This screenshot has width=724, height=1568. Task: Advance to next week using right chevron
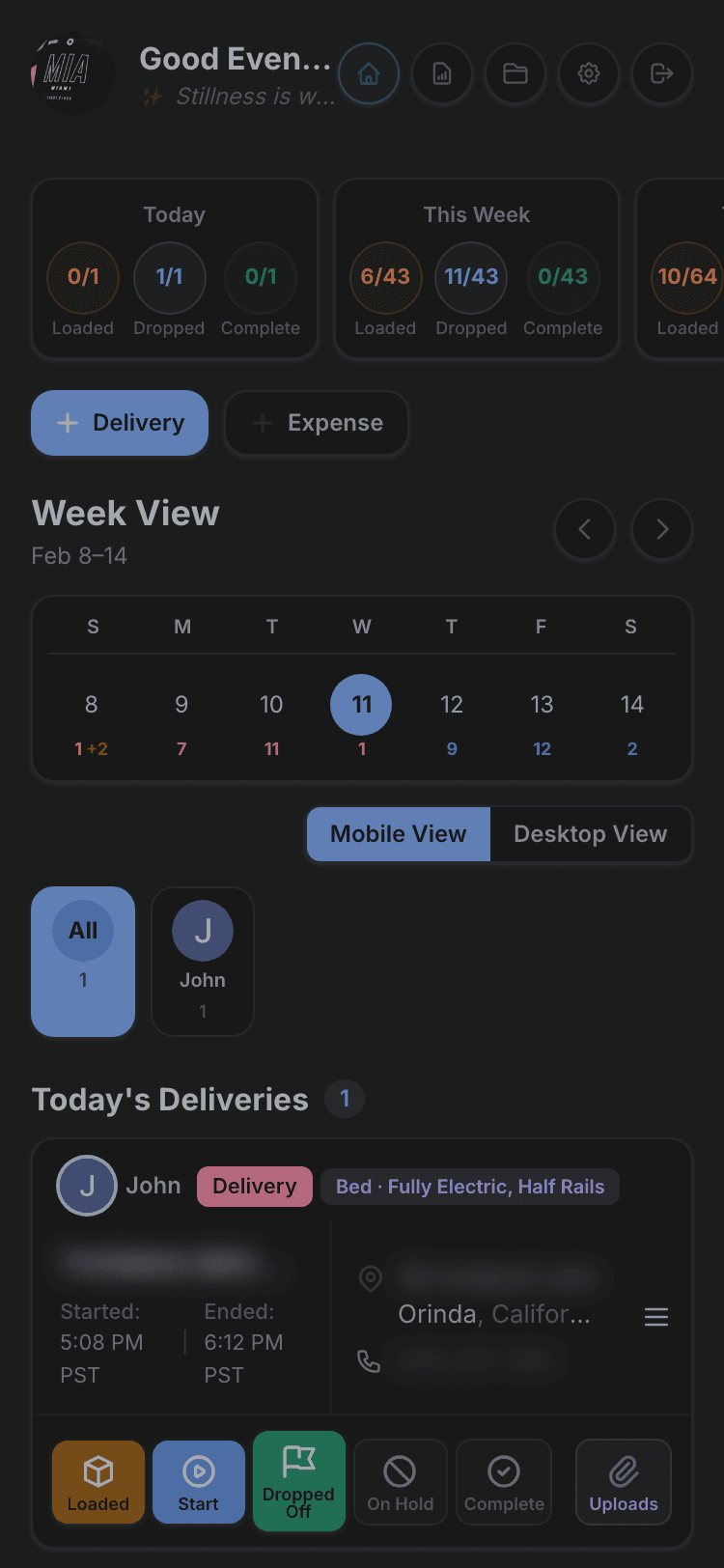[661, 529]
